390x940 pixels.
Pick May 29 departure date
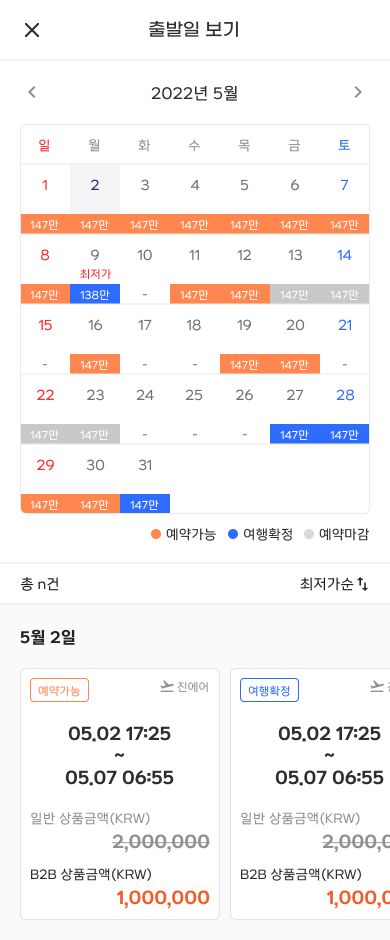pos(45,480)
